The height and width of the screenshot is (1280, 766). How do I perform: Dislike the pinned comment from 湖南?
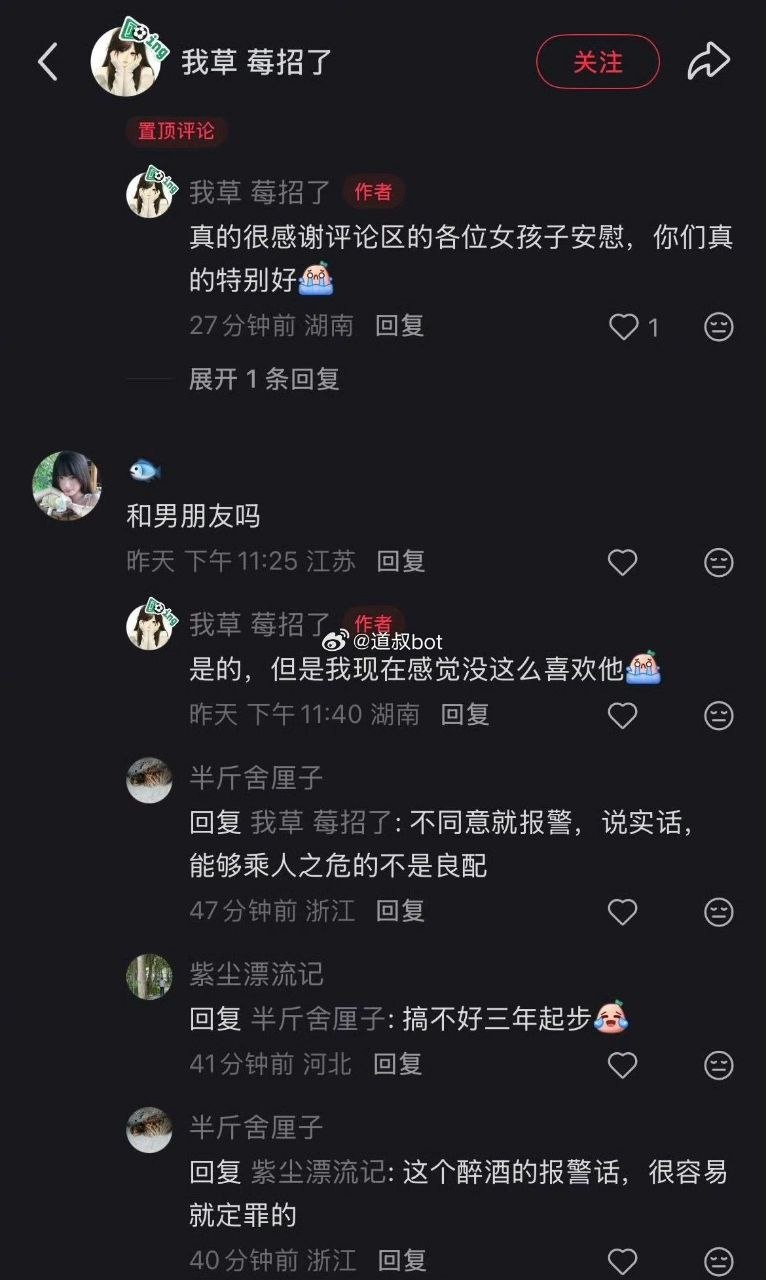point(718,327)
